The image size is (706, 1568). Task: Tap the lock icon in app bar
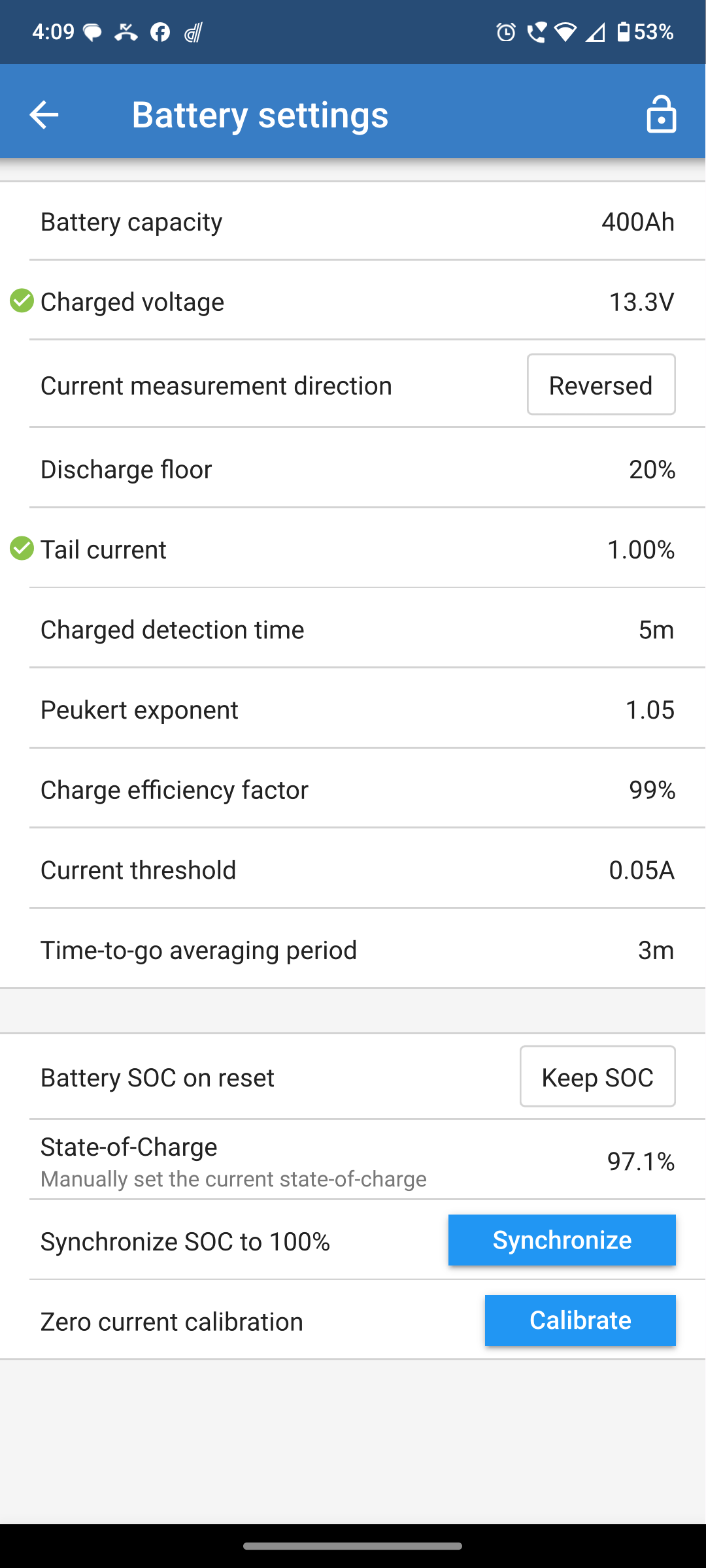pyautogui.click(x=661, y=115)
